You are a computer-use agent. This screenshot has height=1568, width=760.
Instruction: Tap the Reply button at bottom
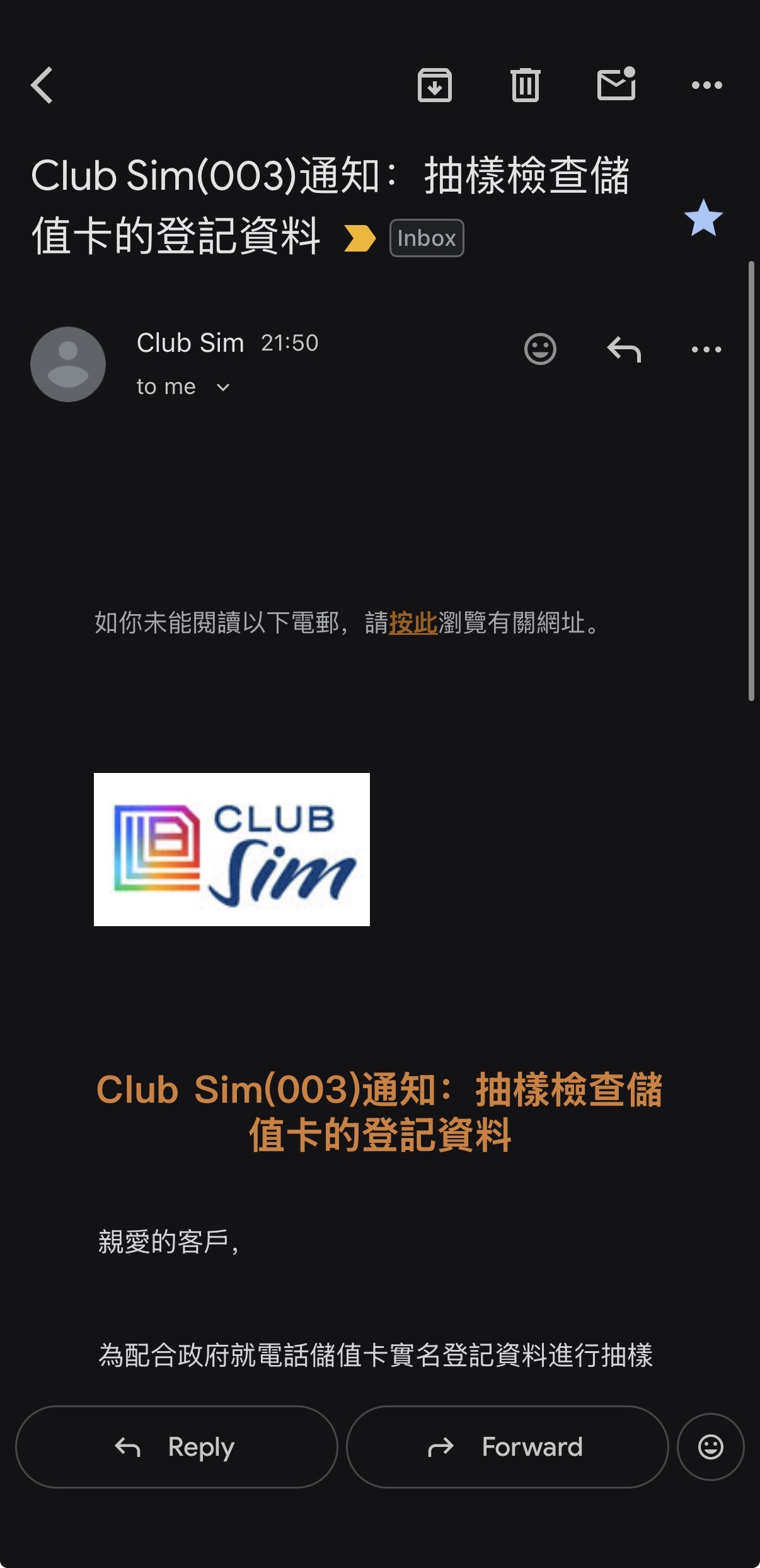click(x=176, y=1447)
